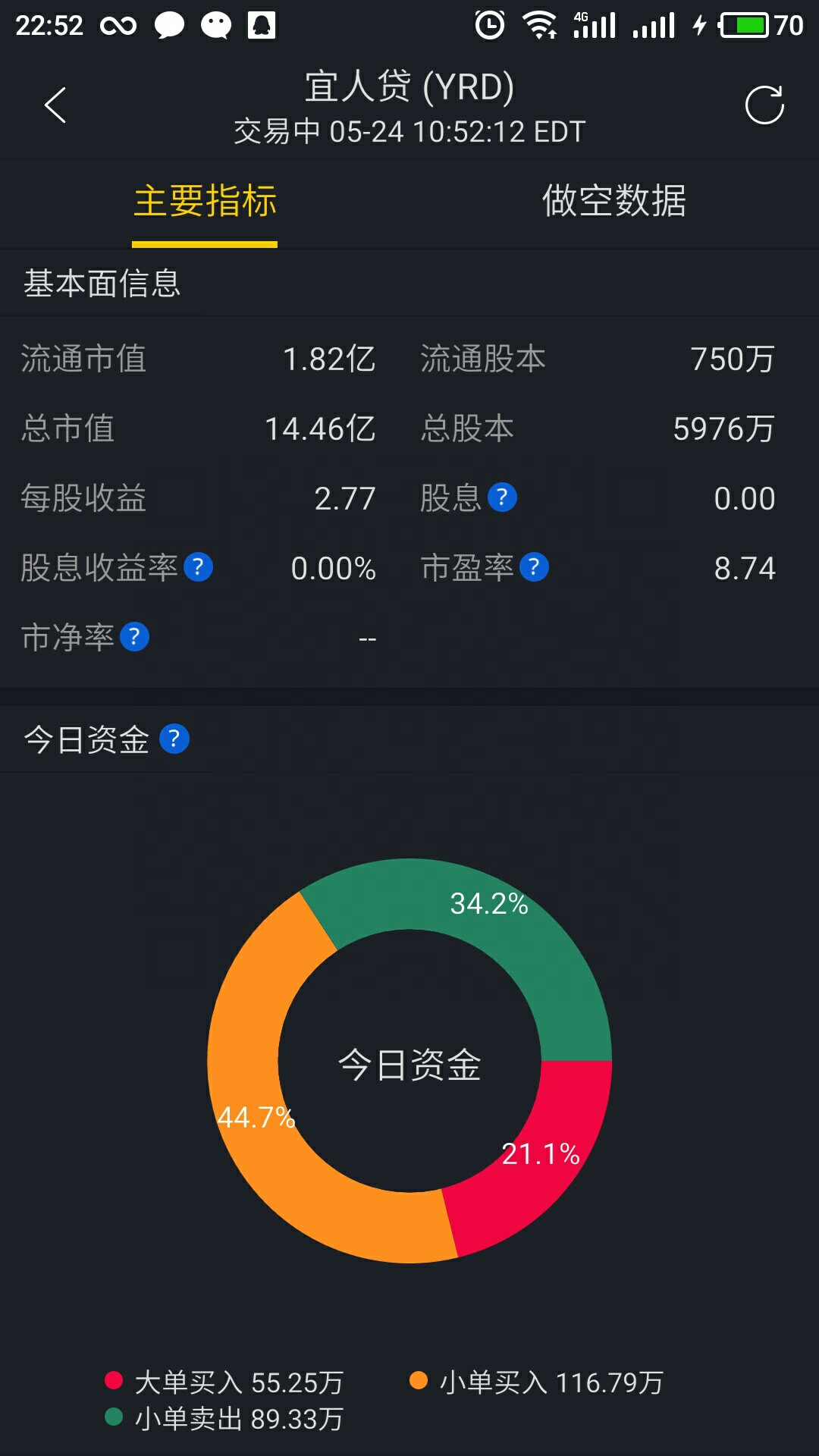View the help tip for 市净率
The image size is (819, 1456).
pos(135,637)
